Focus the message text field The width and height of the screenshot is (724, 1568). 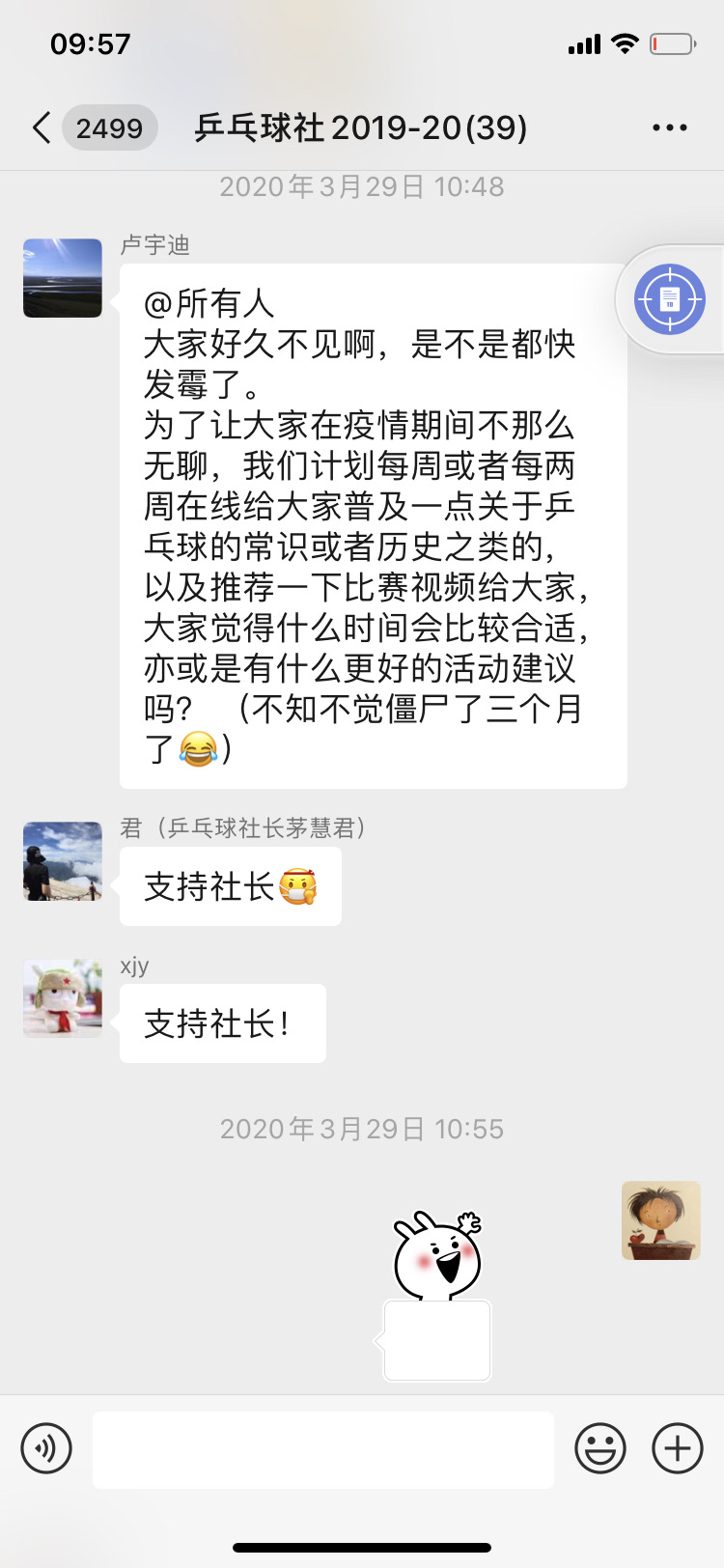click(322, 1449)
